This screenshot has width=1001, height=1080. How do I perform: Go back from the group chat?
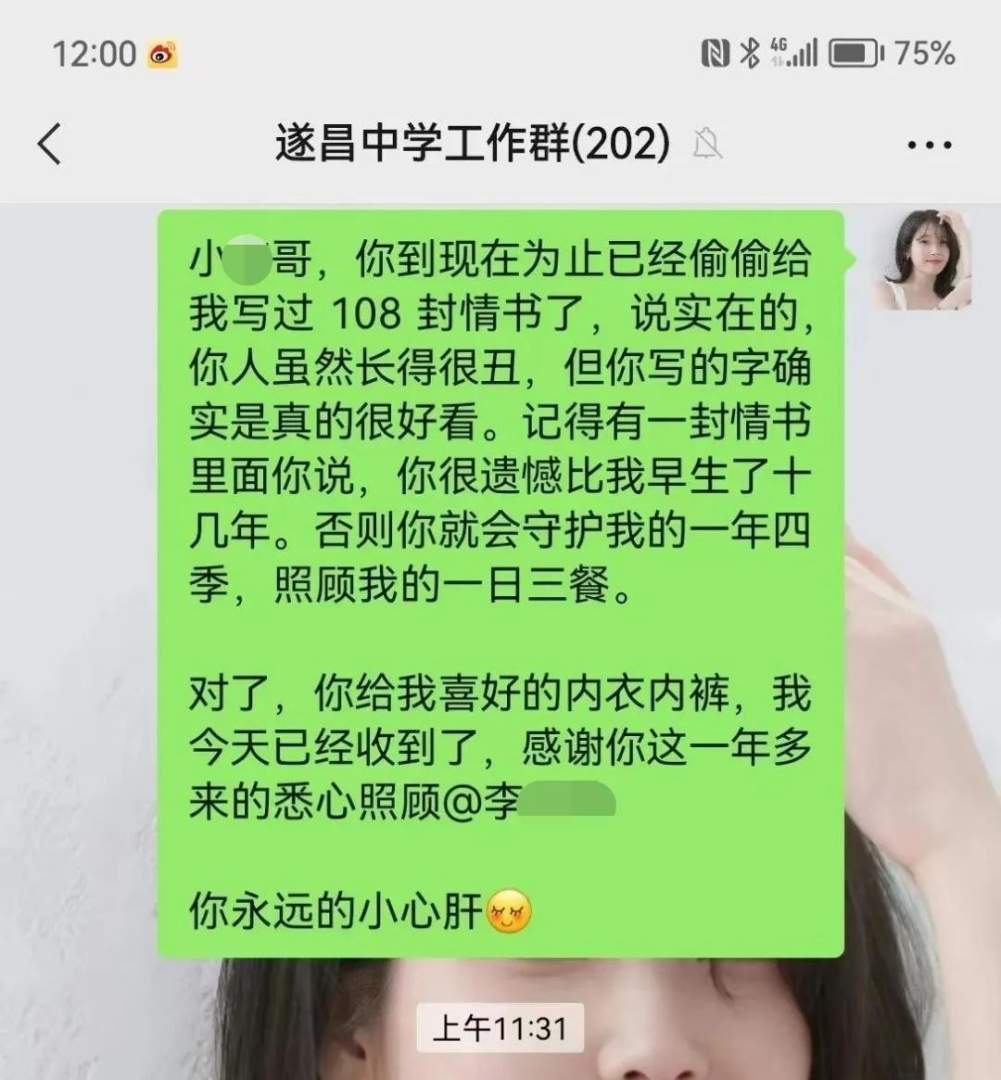[49, 145]
